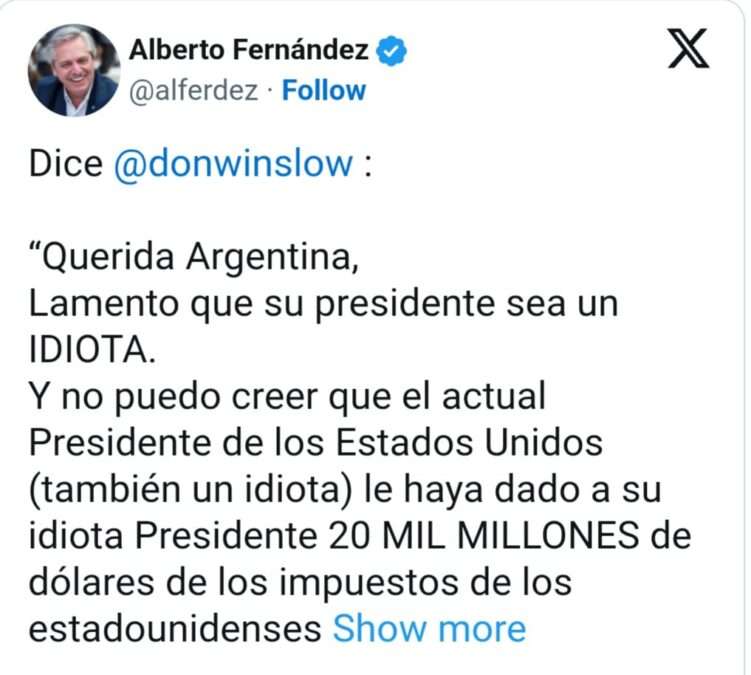Open the @donwinslow mention
Viewport: 751px width, 675px height.
pyautogui.click(x=234, y=164)
